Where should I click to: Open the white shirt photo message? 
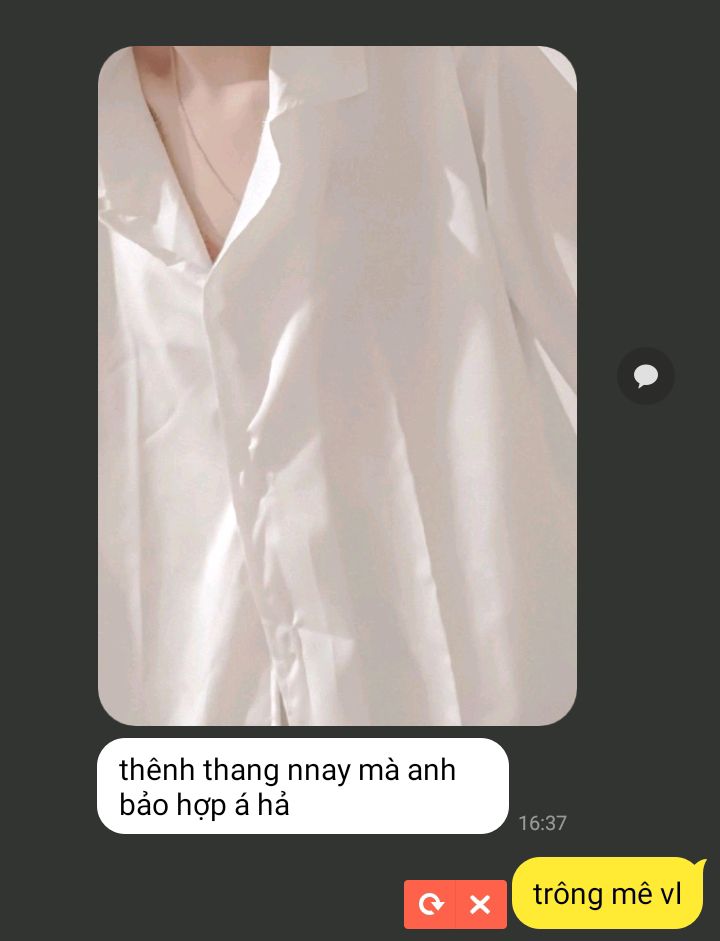coord(337,385)
